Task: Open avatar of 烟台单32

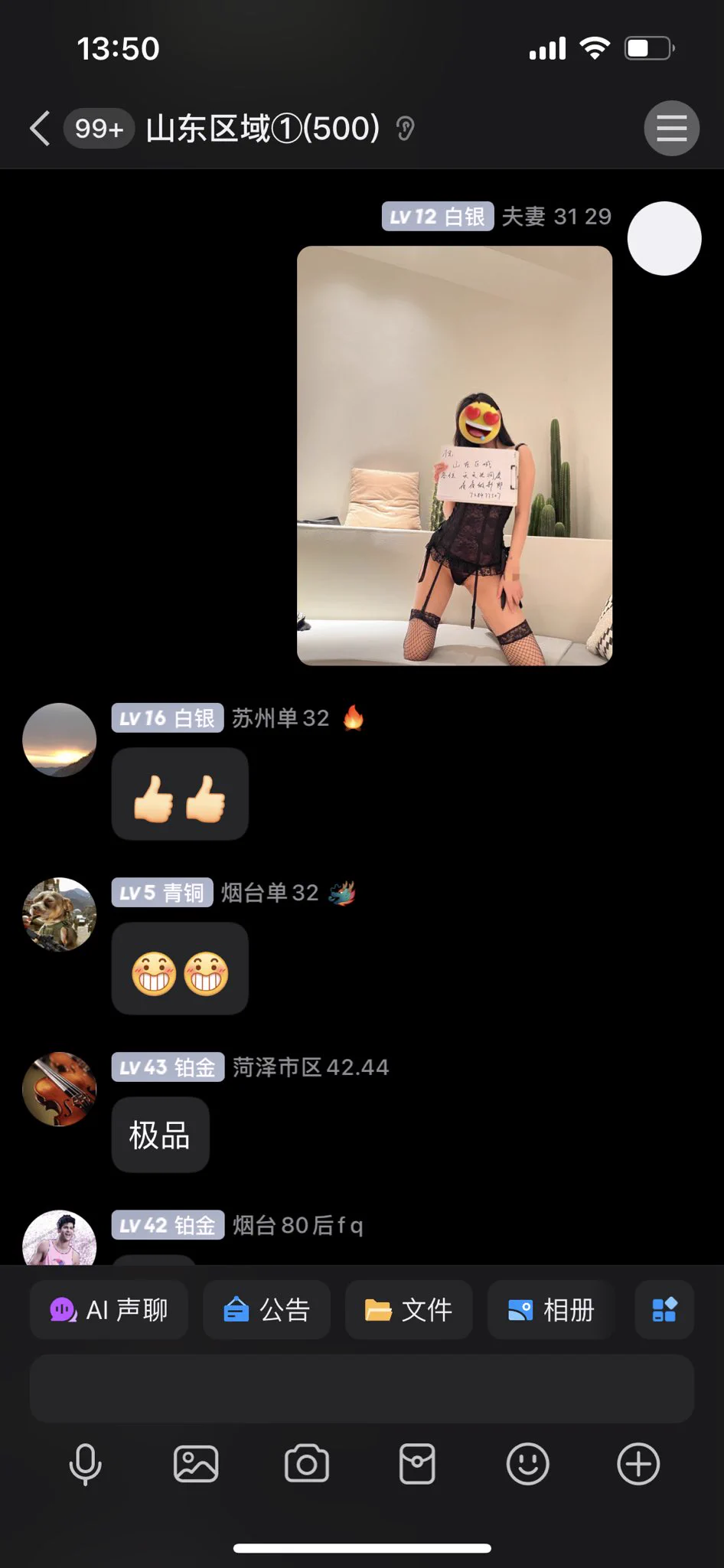Action: [60, 914]
